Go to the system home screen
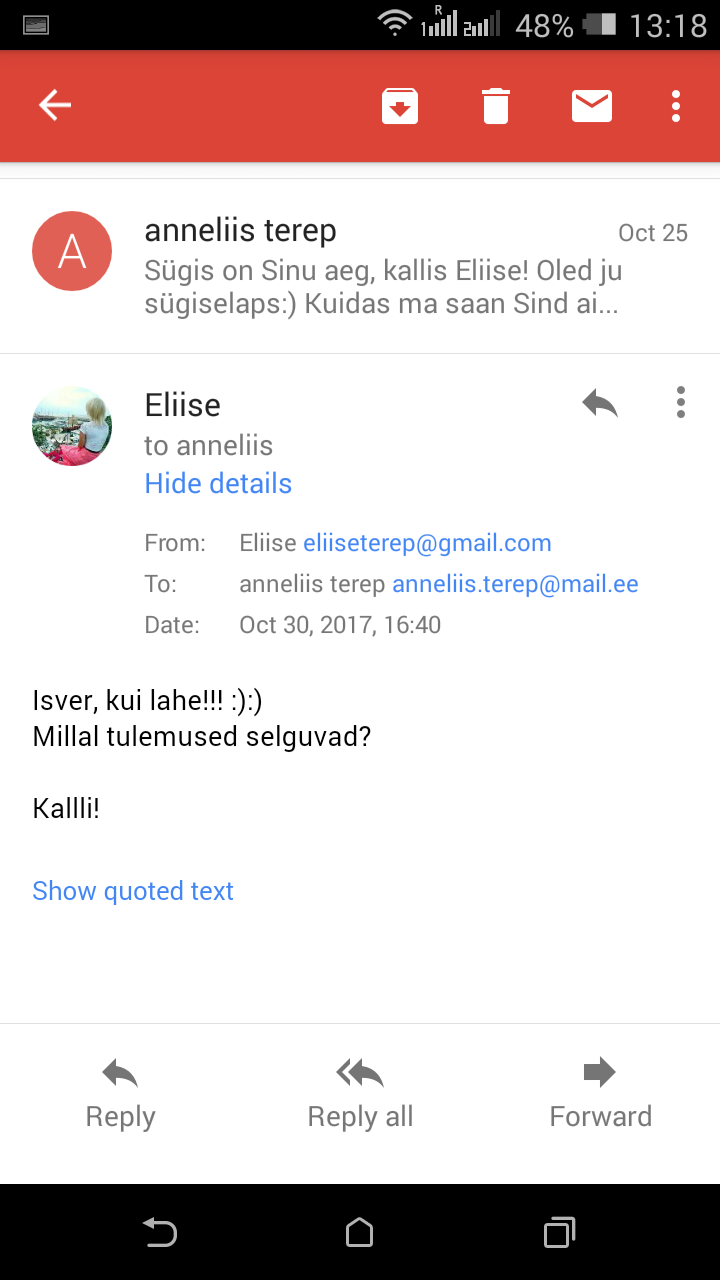 pyautogui.click(x=360, y=1232)
